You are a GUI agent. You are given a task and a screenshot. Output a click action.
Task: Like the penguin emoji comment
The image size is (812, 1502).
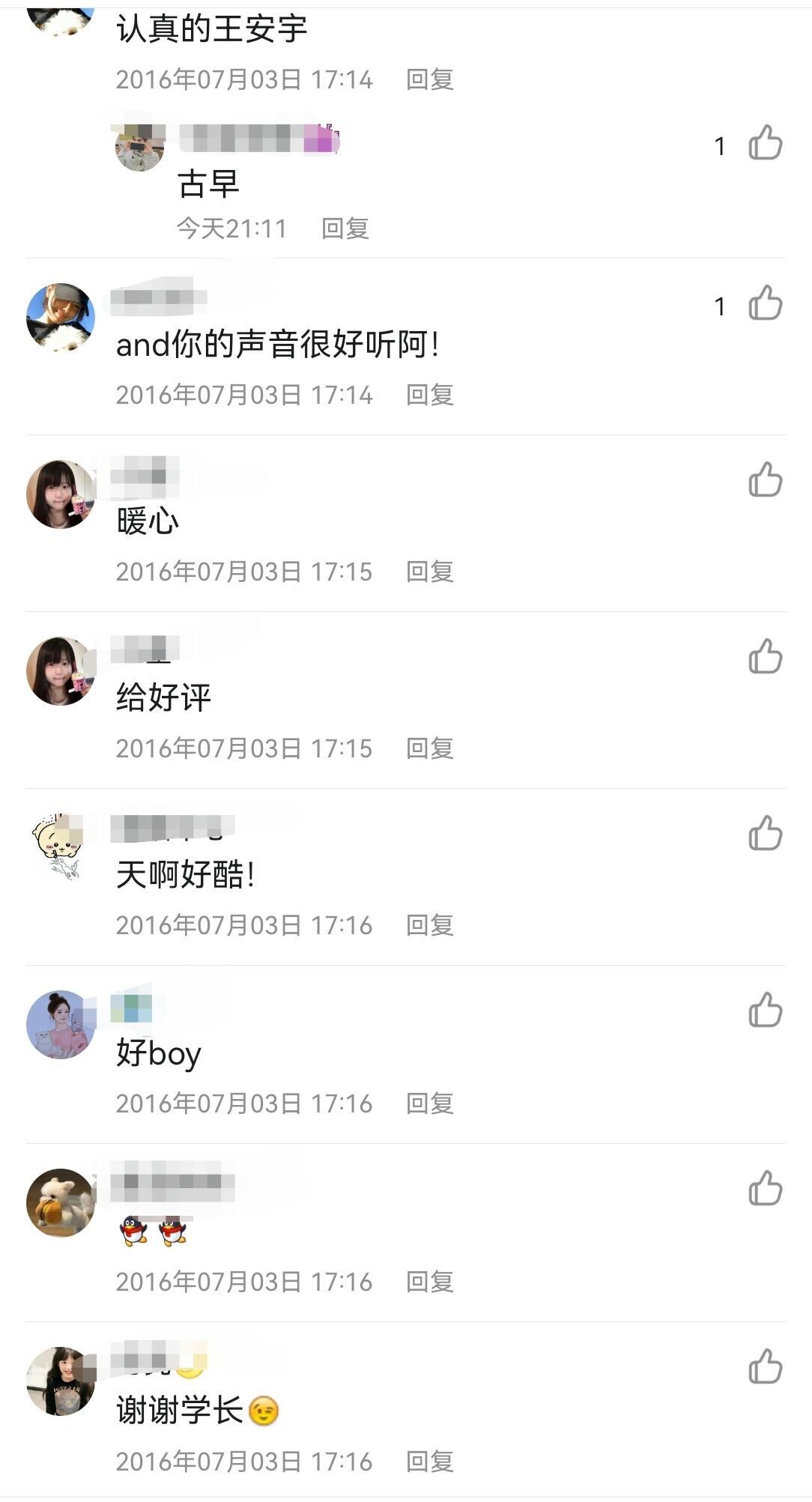pos(765,1189)
